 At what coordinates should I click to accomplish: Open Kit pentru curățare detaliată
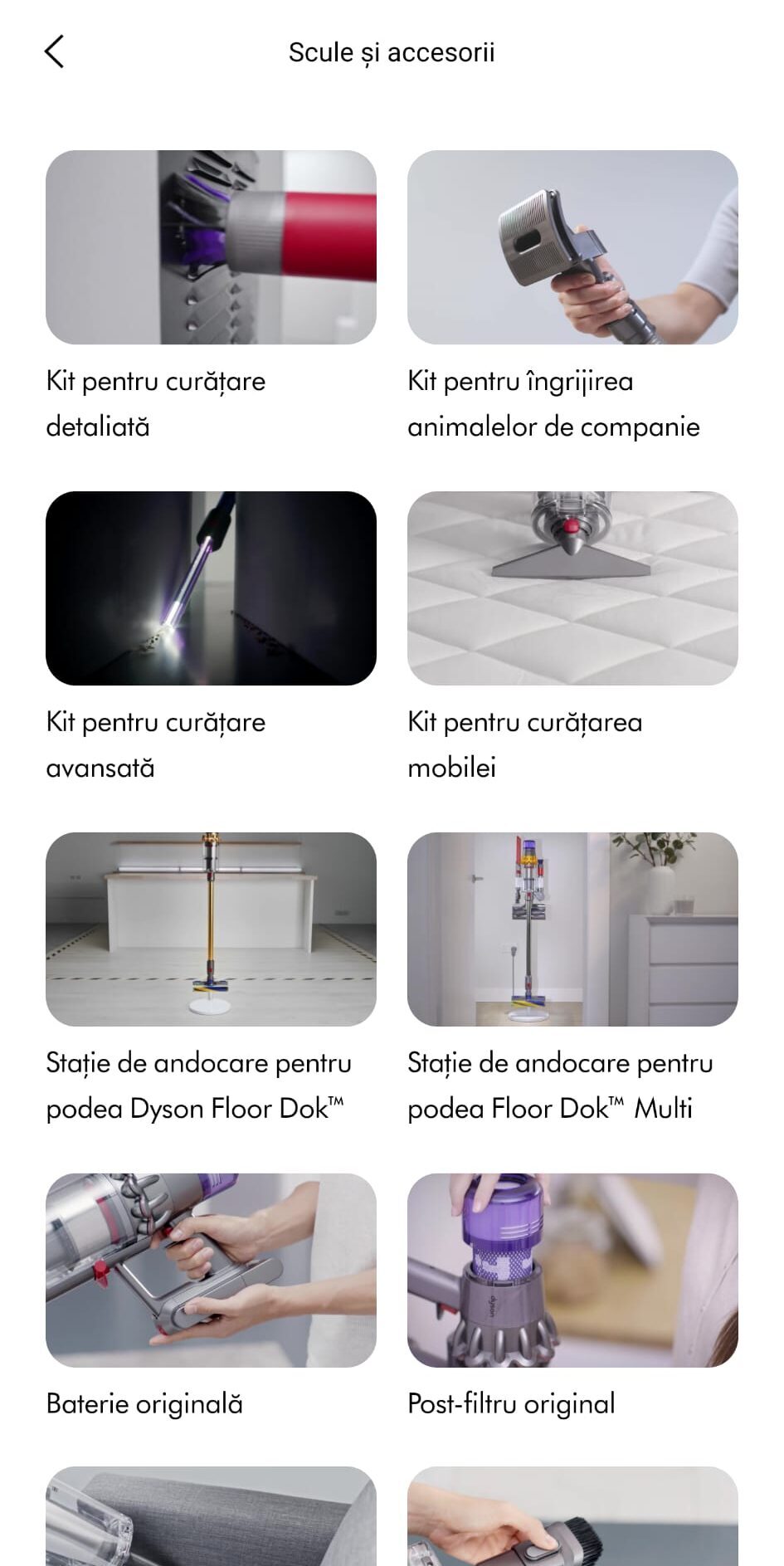coord(211,247)
